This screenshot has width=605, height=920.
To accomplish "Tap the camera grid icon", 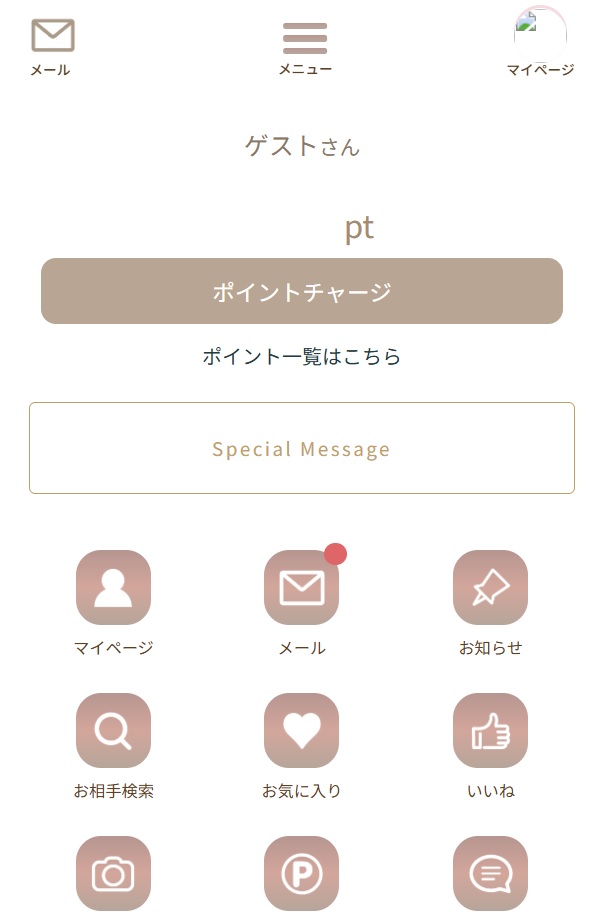I will pos(113,873).
